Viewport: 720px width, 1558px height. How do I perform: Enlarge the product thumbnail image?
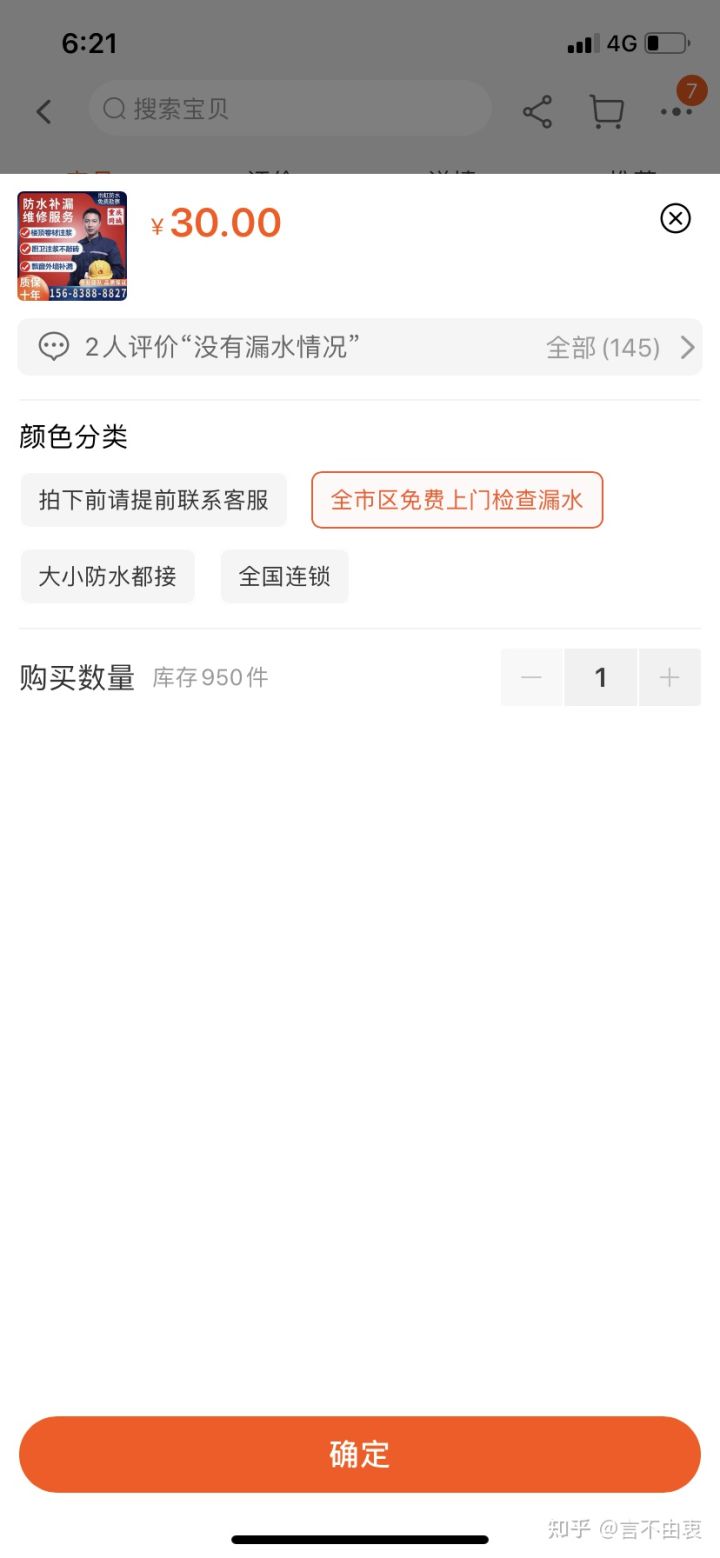coord(72,246)
